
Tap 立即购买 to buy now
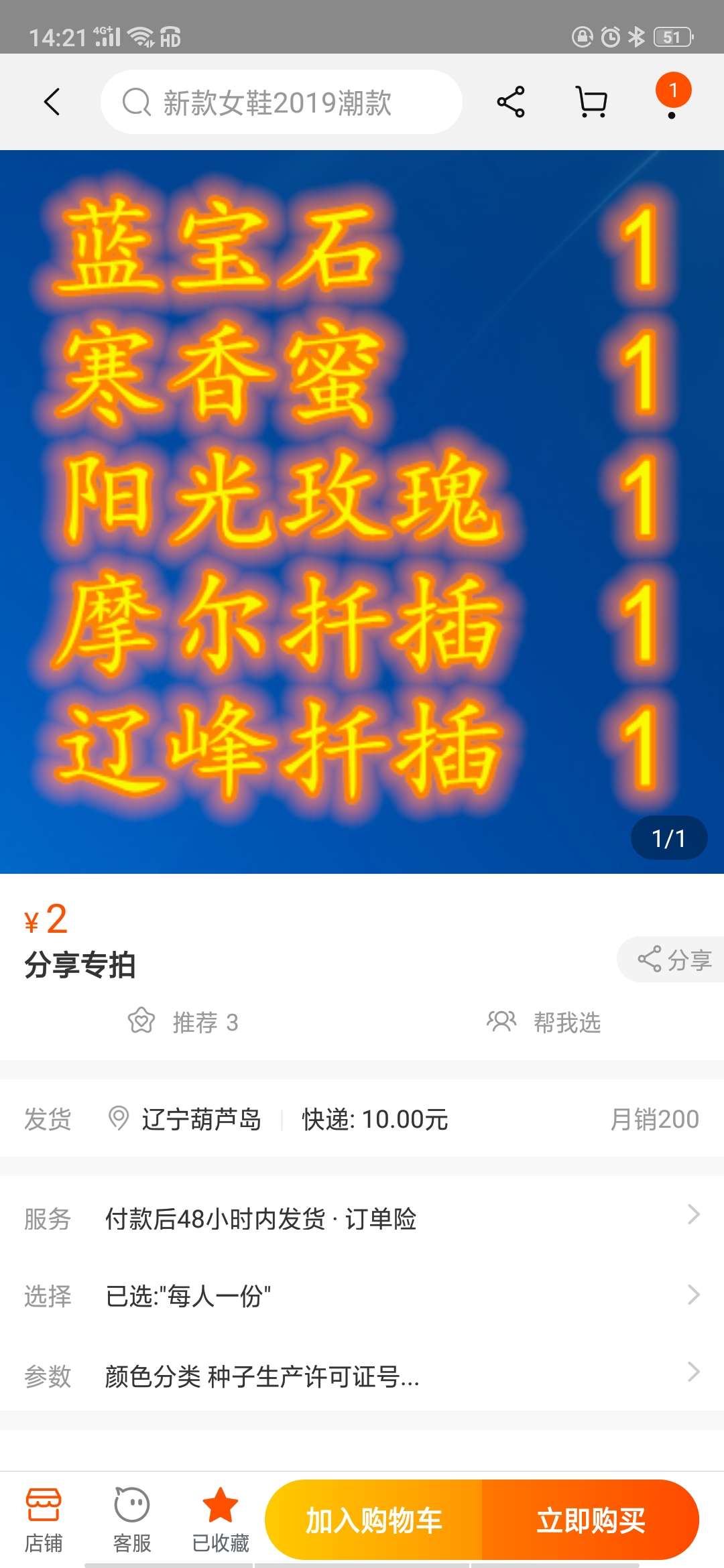pyautogui.click(x=591, y=1520)
